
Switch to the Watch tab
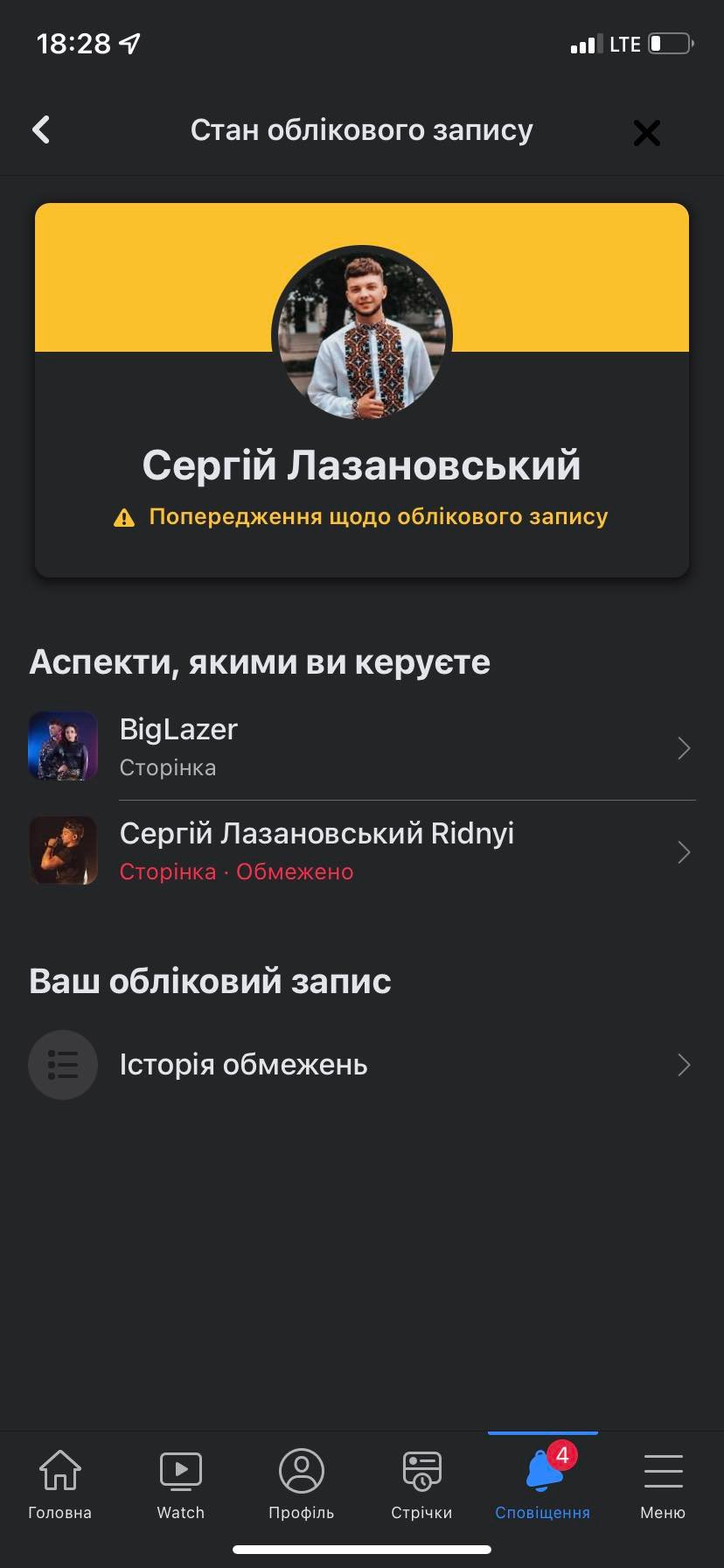point(180,1484)
